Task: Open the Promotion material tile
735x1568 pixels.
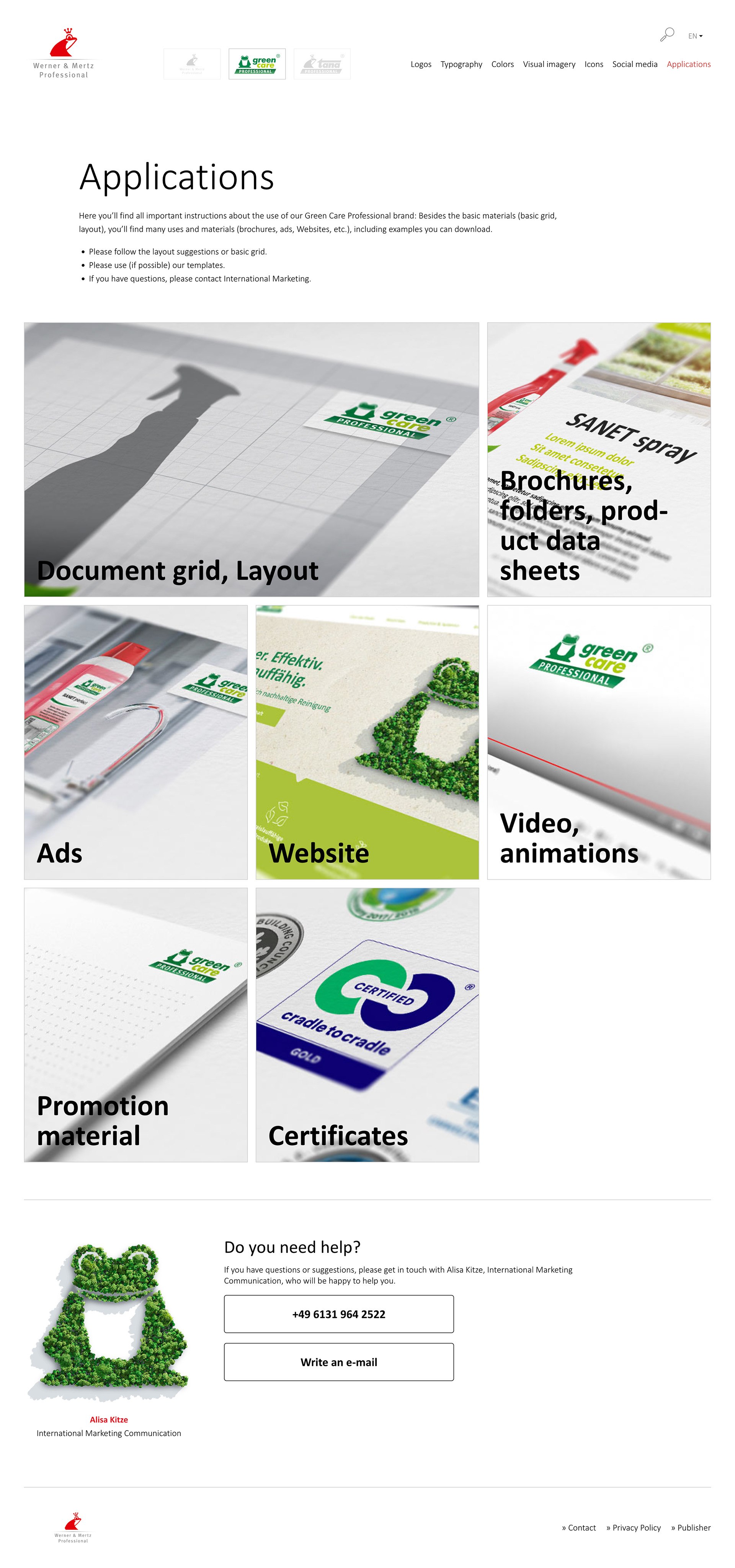Action: 136,1024
